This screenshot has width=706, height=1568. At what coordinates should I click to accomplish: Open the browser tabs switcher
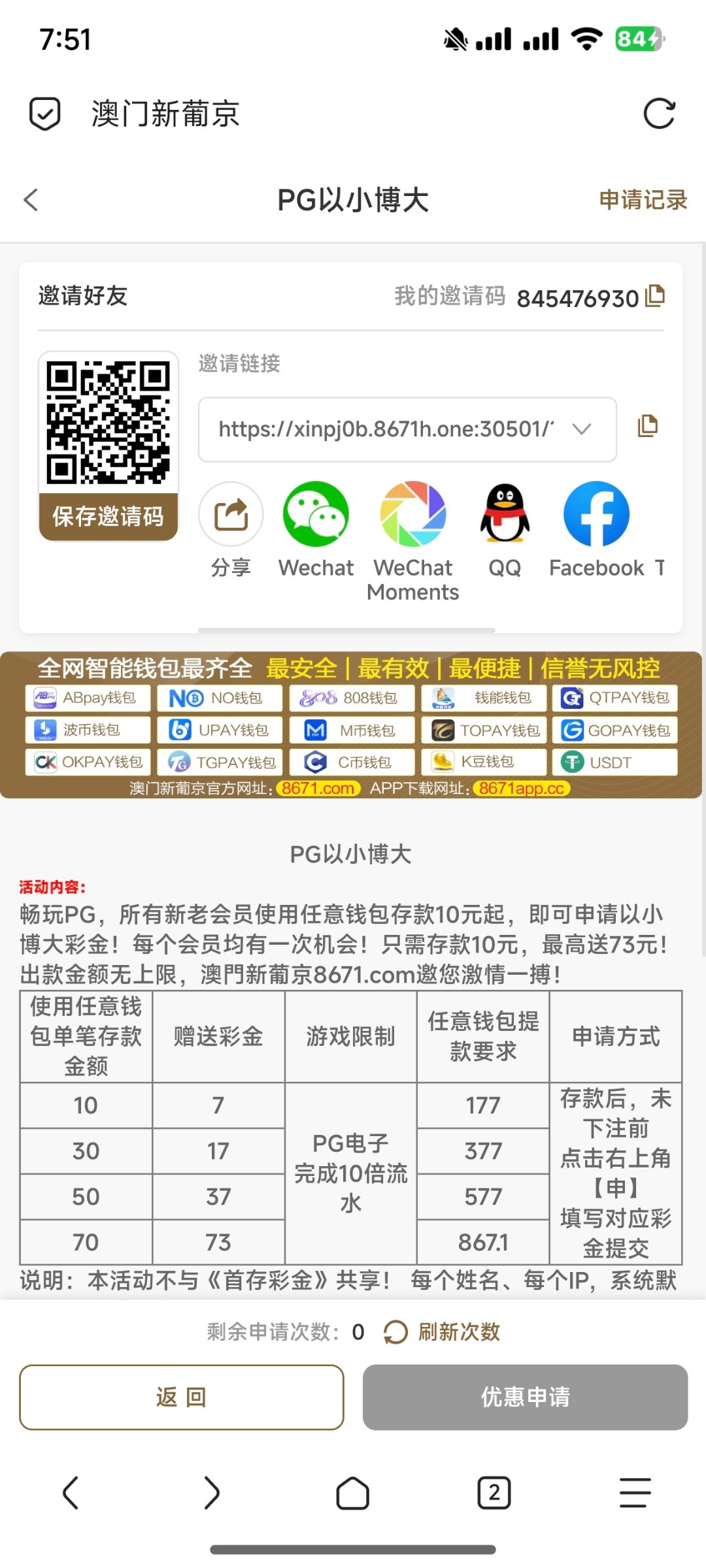pyautogui.click(x=494, y=1493)
